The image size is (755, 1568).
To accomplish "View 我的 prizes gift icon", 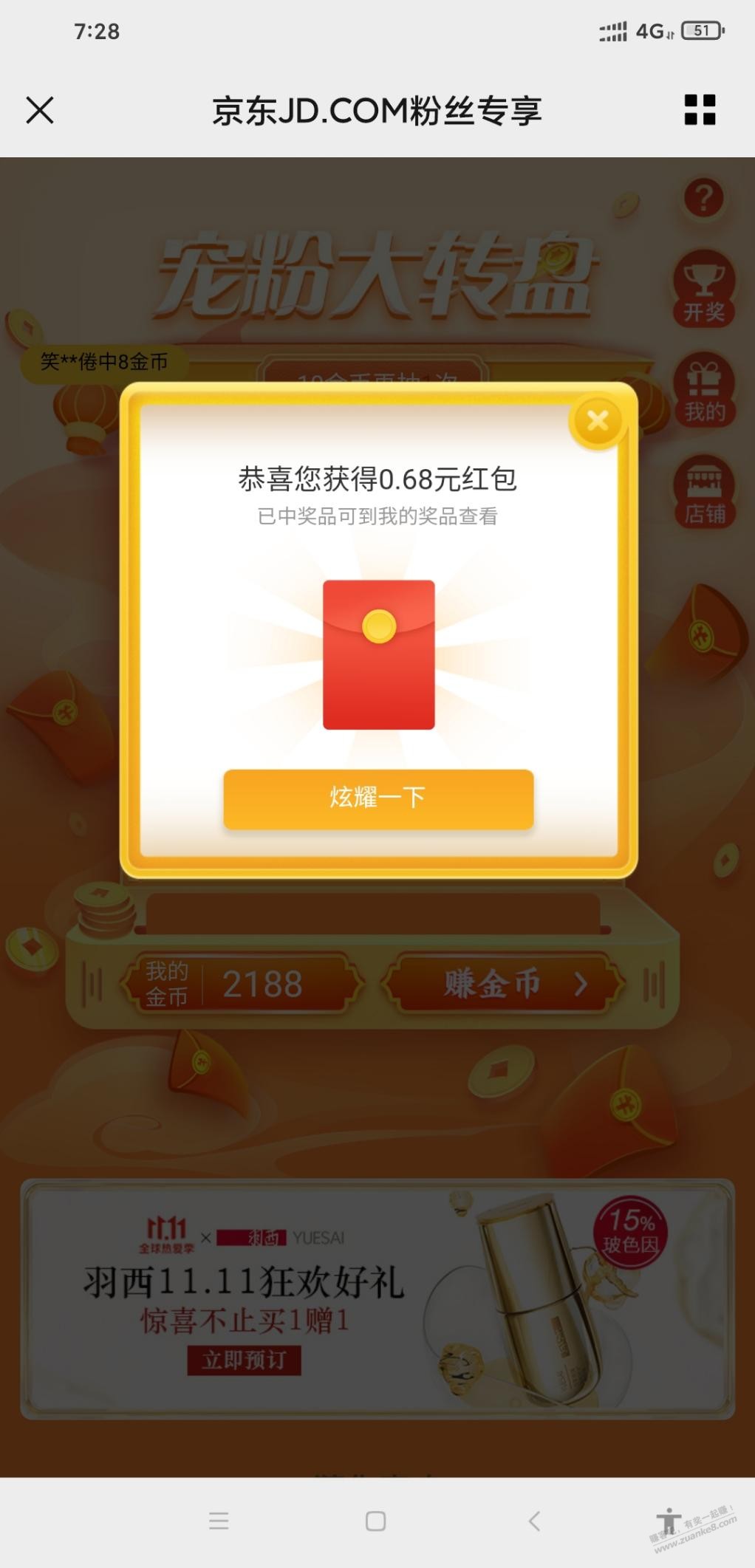I will click(703, 391).
